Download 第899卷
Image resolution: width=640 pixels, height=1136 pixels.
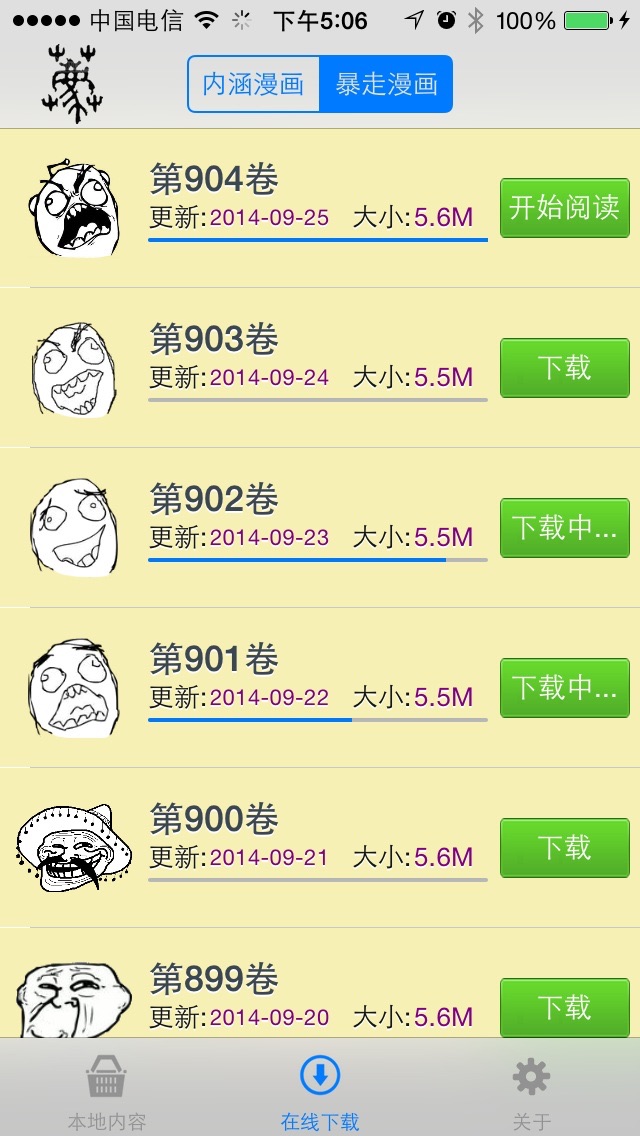coord(564,1007)
